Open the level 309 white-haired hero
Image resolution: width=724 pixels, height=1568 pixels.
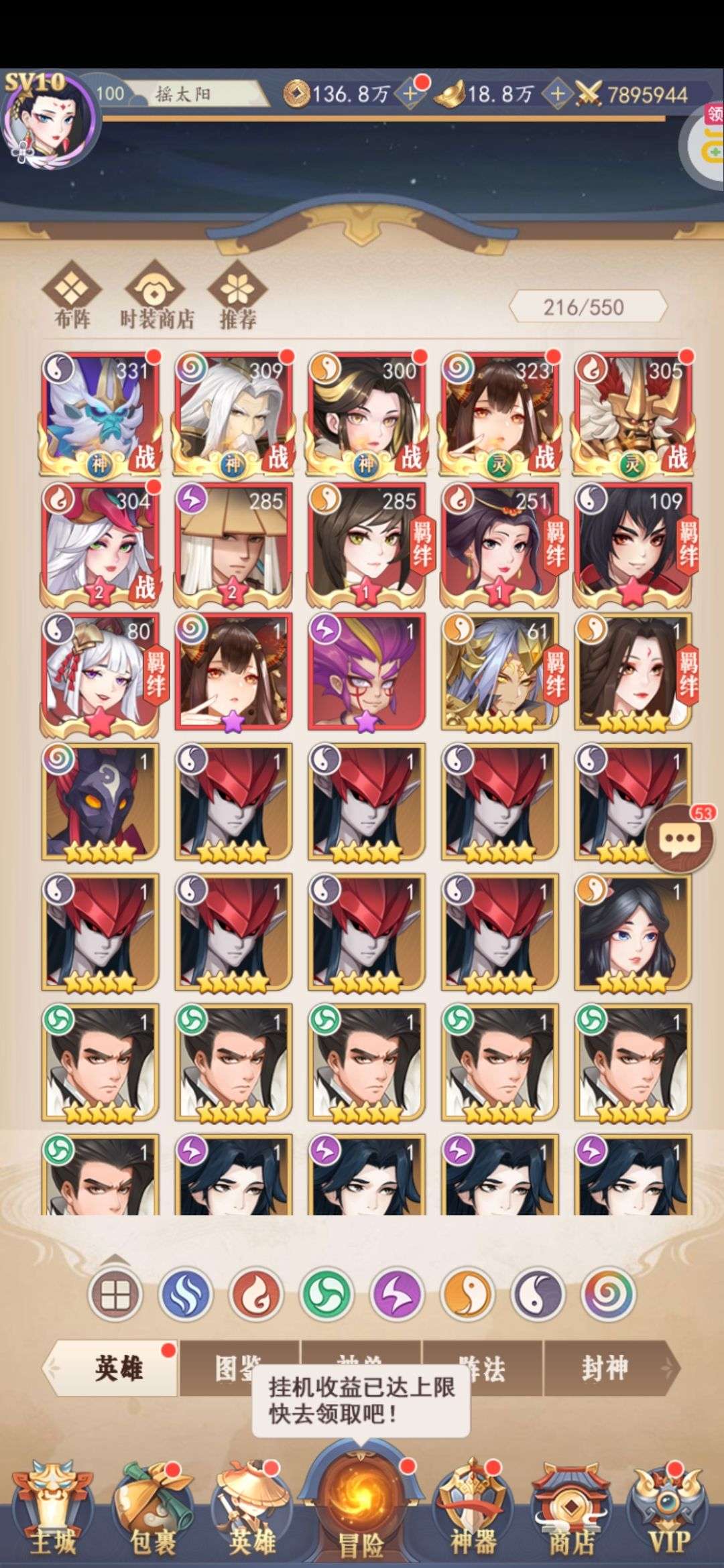233,412
